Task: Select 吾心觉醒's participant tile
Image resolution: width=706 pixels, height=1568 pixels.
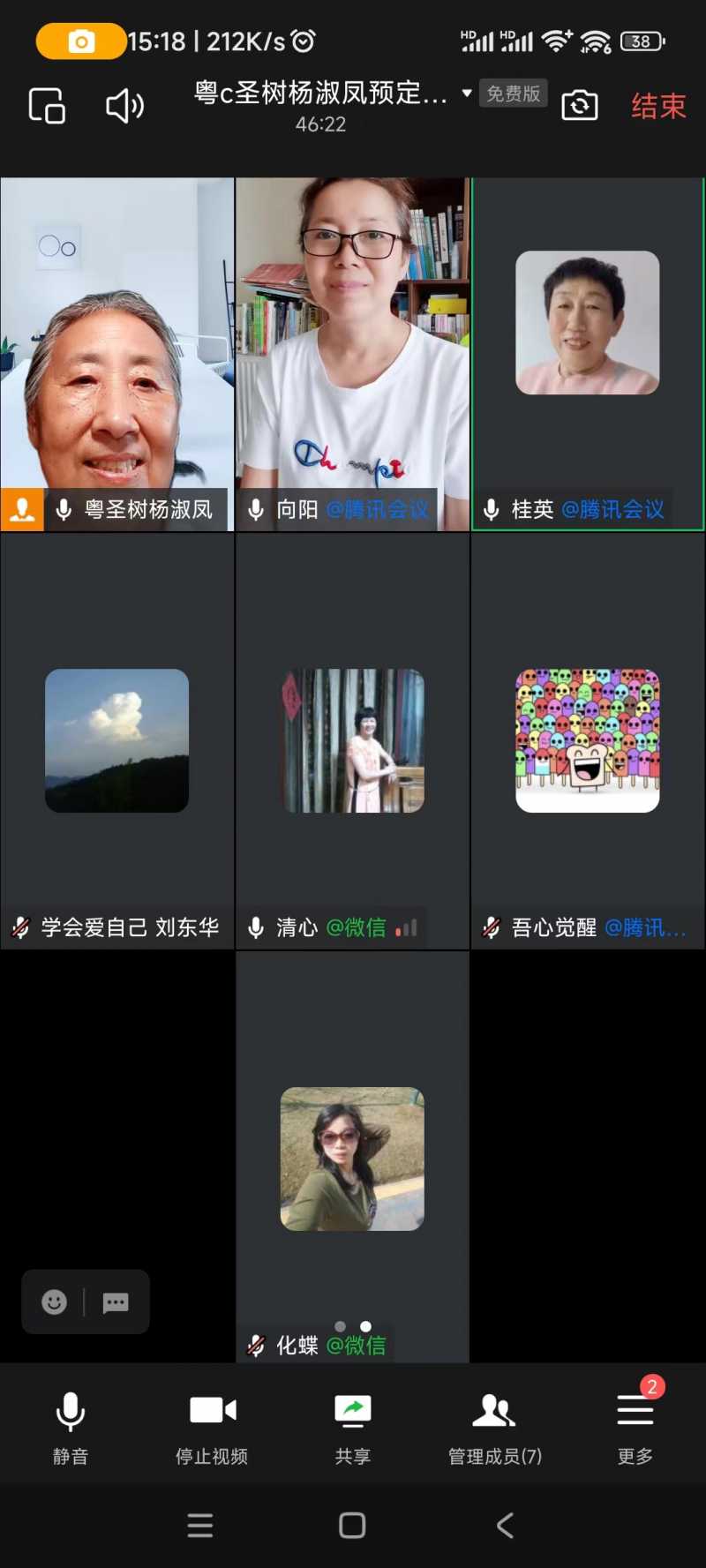Action: pyautogui.click(x=588, y=741)
